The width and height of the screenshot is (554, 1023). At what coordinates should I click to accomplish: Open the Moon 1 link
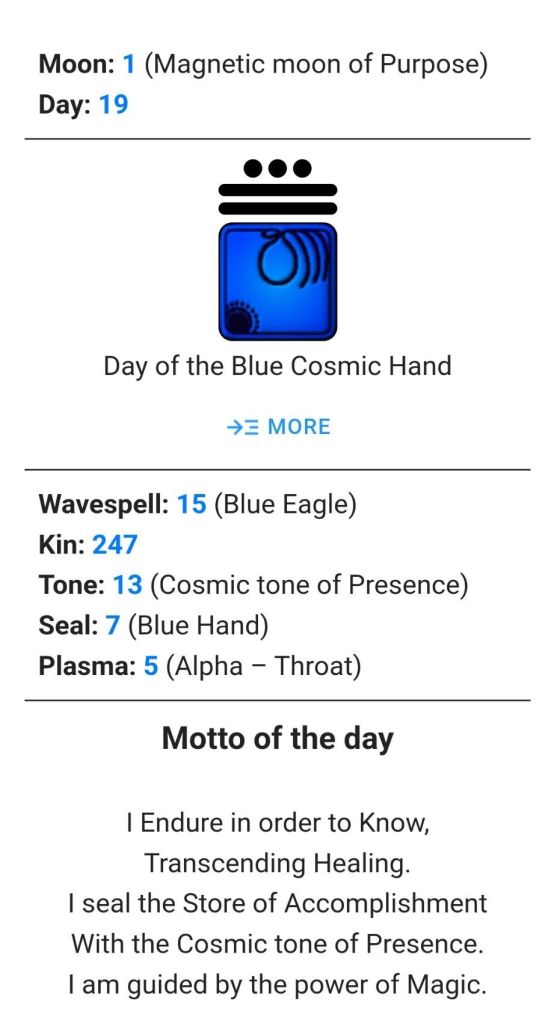(x=129, y=64)
